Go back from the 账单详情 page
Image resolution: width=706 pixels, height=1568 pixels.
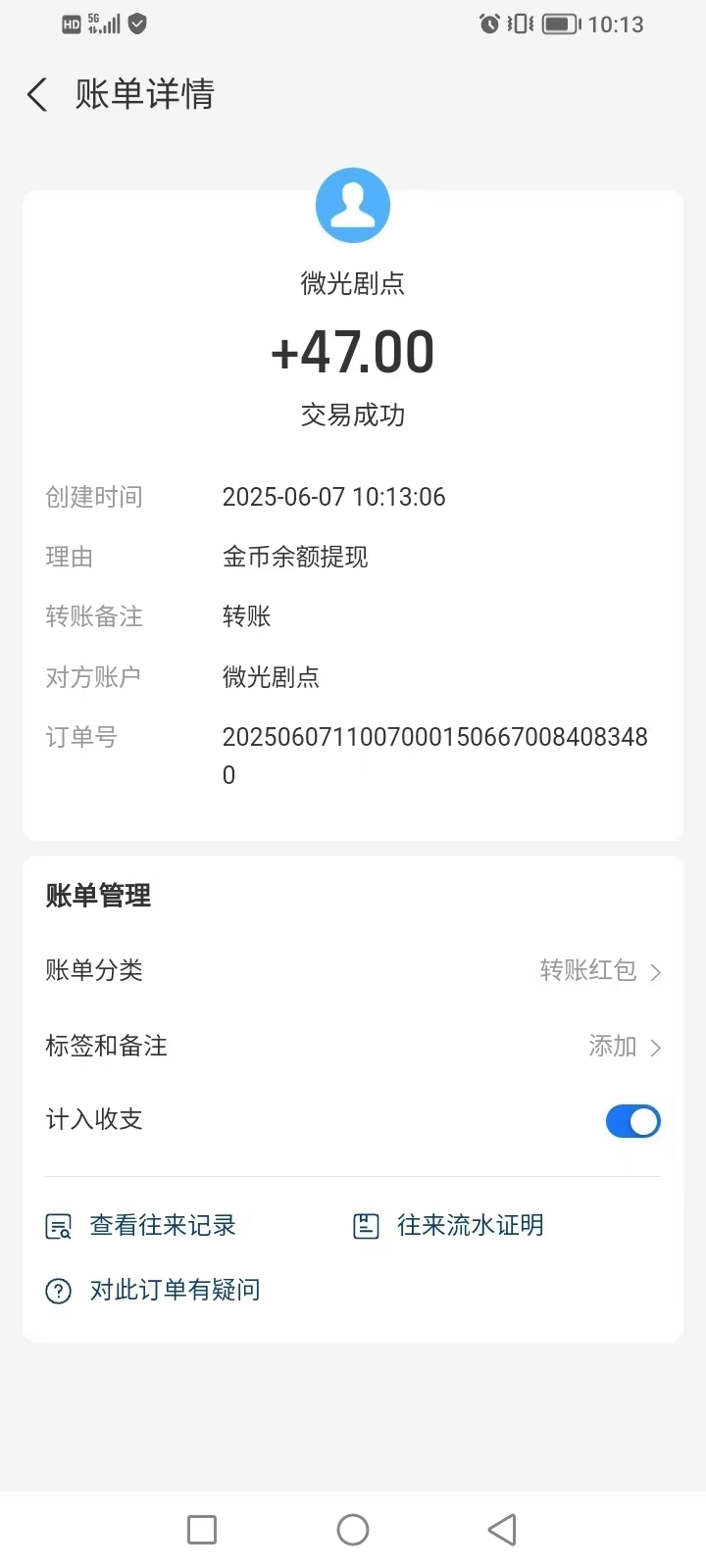pos(37,95)
